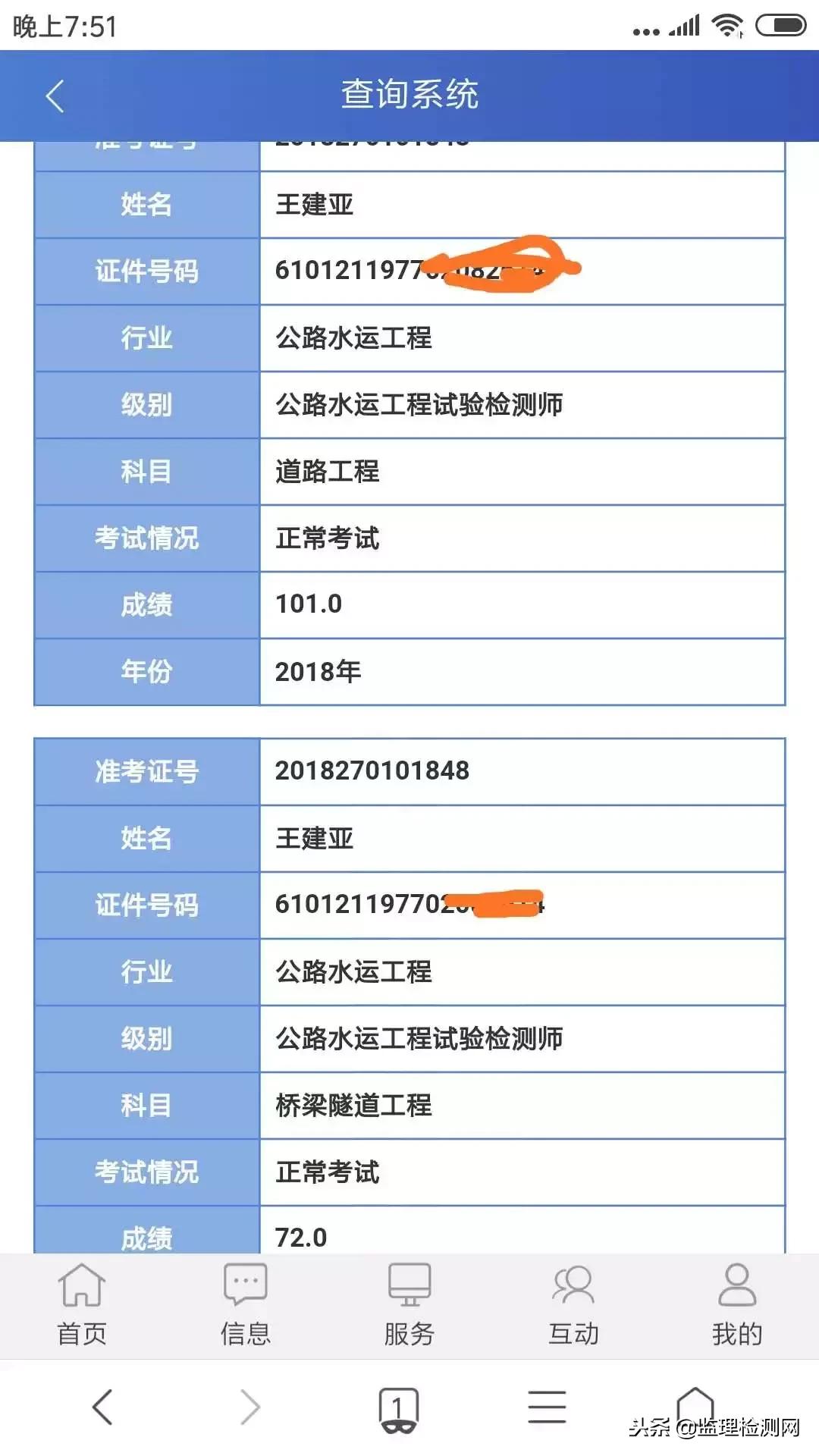
Task: Open the 信息 tab
Action: [x=246, y=1304]
